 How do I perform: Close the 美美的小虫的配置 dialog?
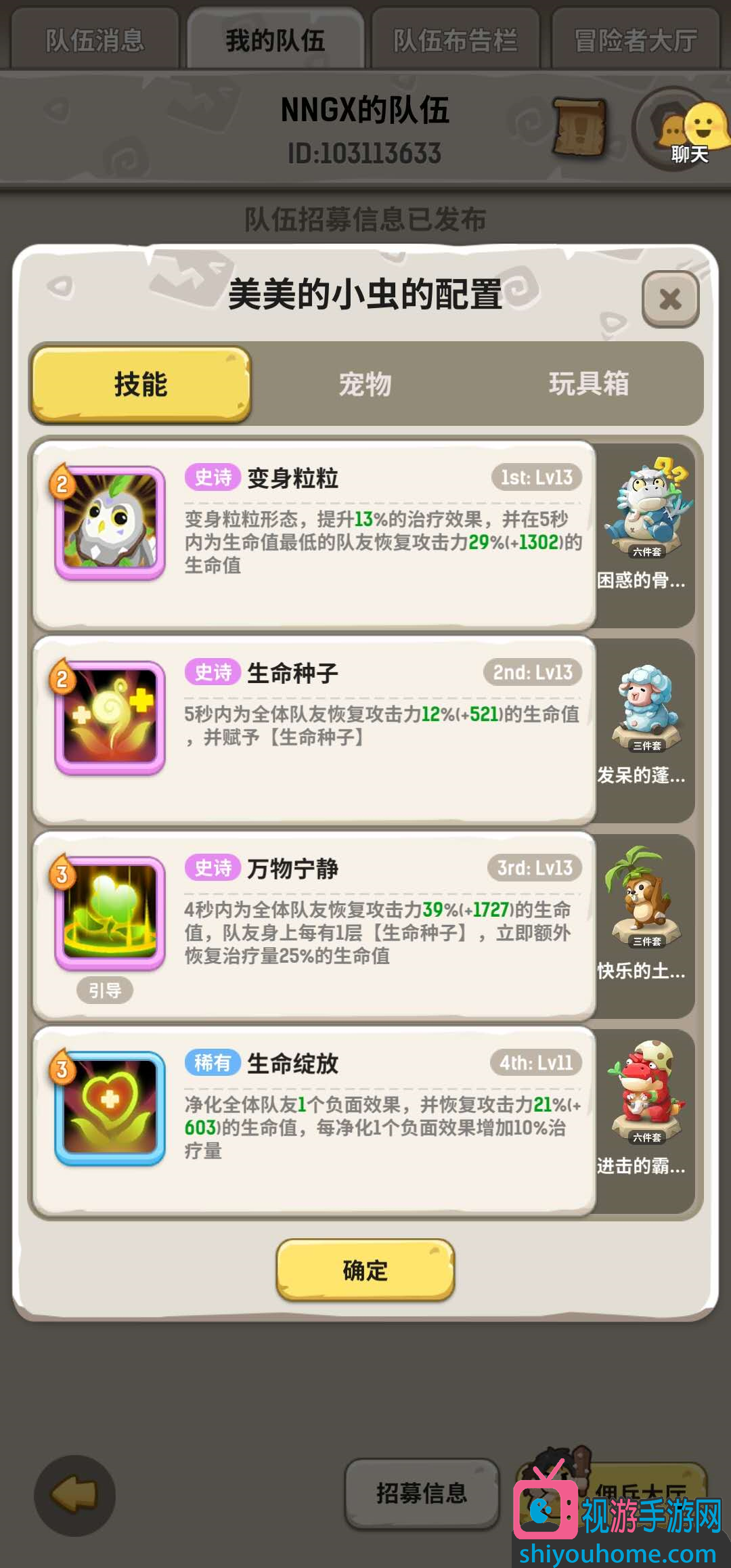pyautogui.click(x=670, y=299)
